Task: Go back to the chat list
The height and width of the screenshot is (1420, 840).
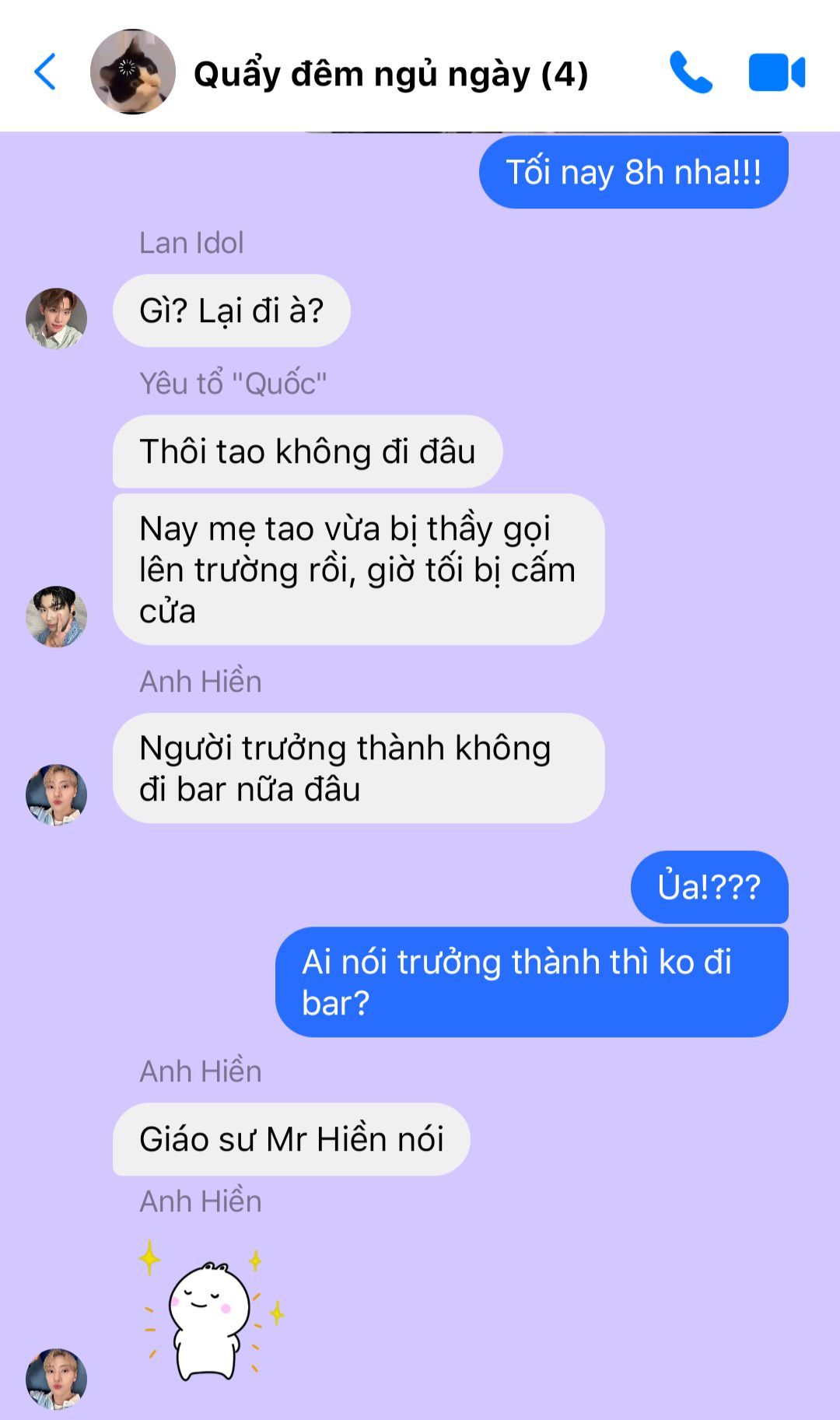Action: point(45,72)
